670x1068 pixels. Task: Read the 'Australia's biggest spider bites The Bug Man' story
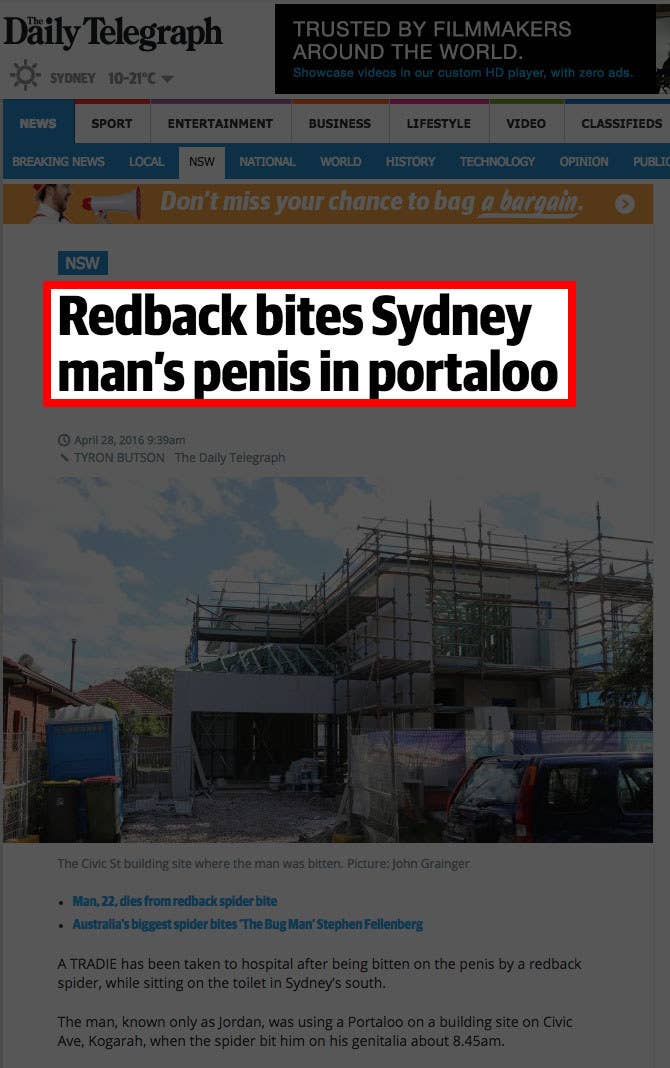pos(247,924)
